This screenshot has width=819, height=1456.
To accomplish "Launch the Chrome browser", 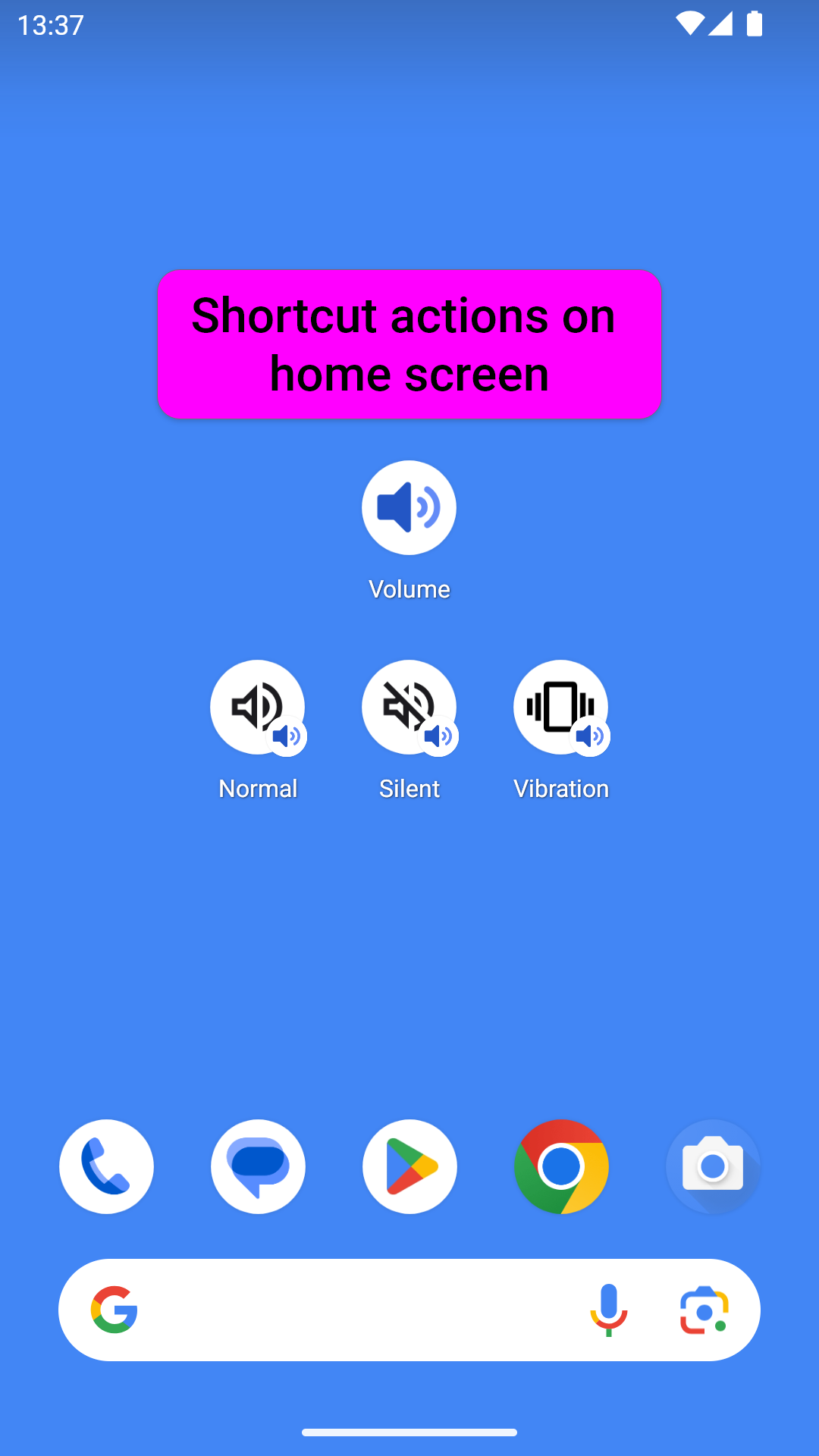I will [x=561, y=1166].
